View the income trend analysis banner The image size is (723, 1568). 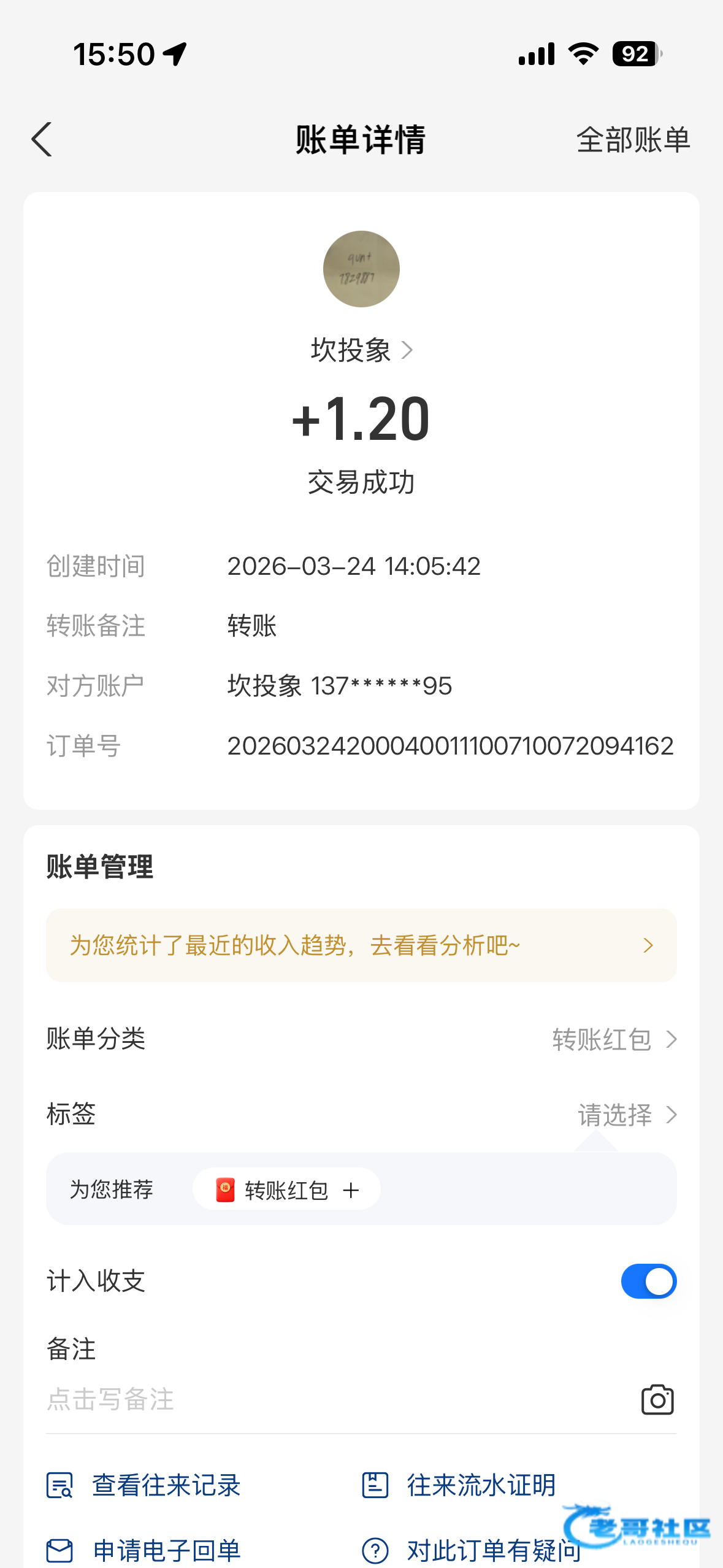[x=361, y=945]
